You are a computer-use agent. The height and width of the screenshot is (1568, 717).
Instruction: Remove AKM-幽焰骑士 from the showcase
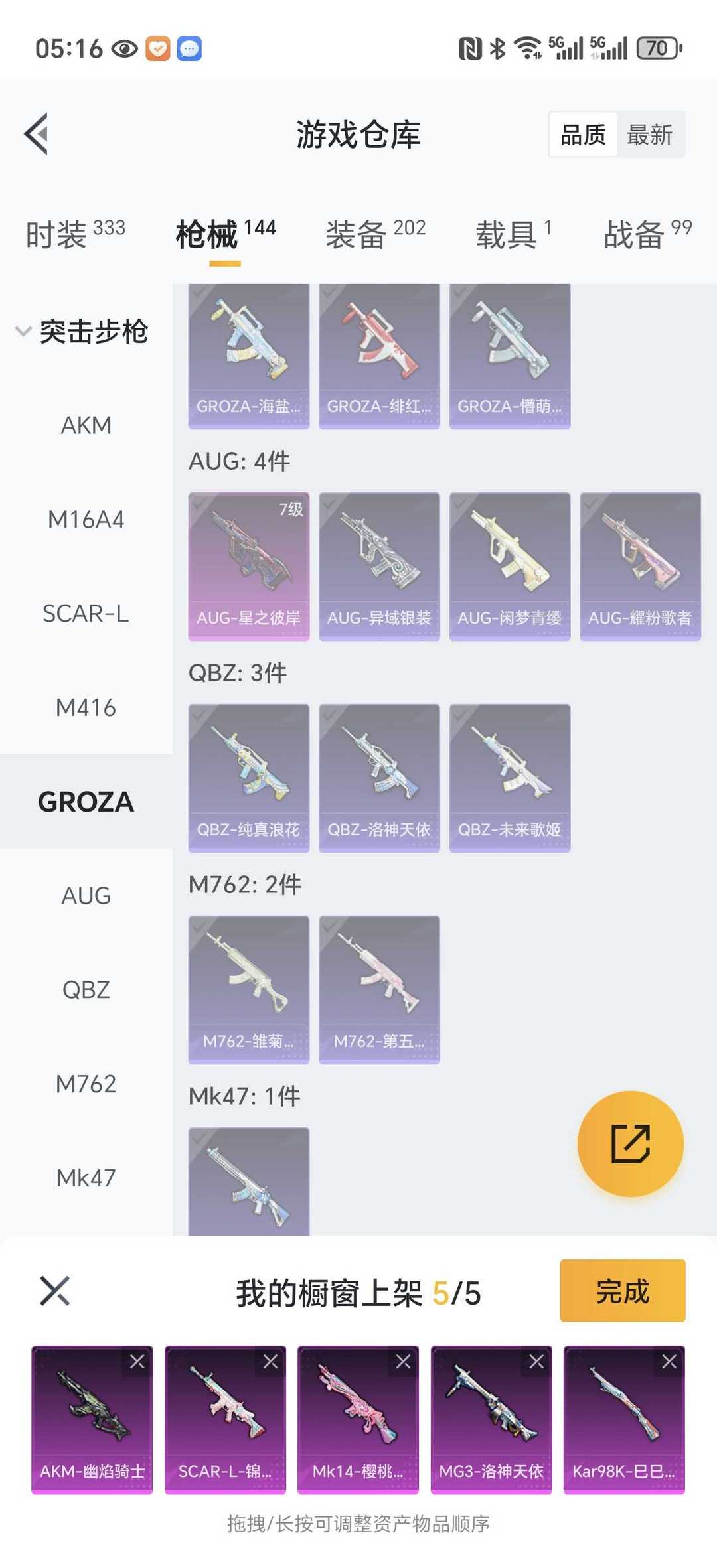coord(137,1362)
